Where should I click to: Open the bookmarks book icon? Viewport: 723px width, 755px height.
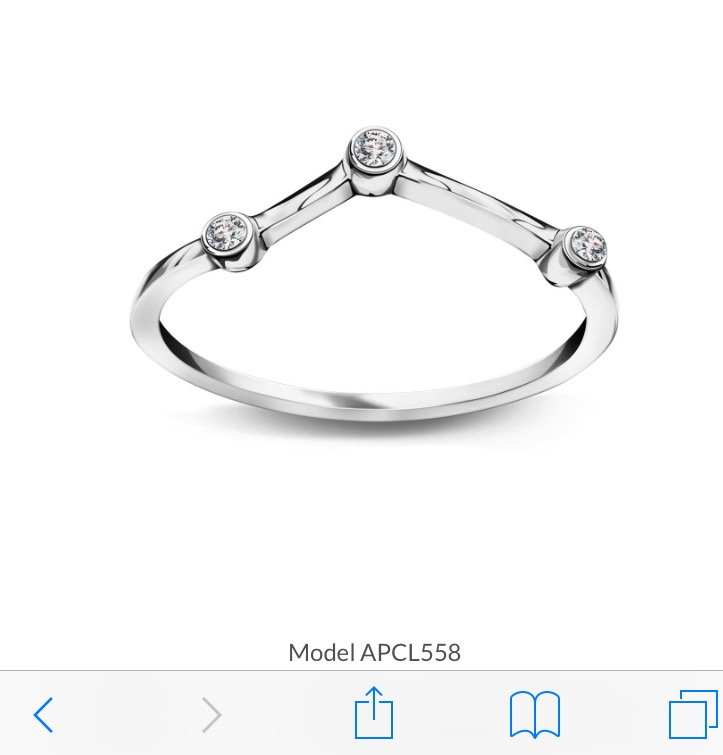pyautogui.click(x=534, y=714)
